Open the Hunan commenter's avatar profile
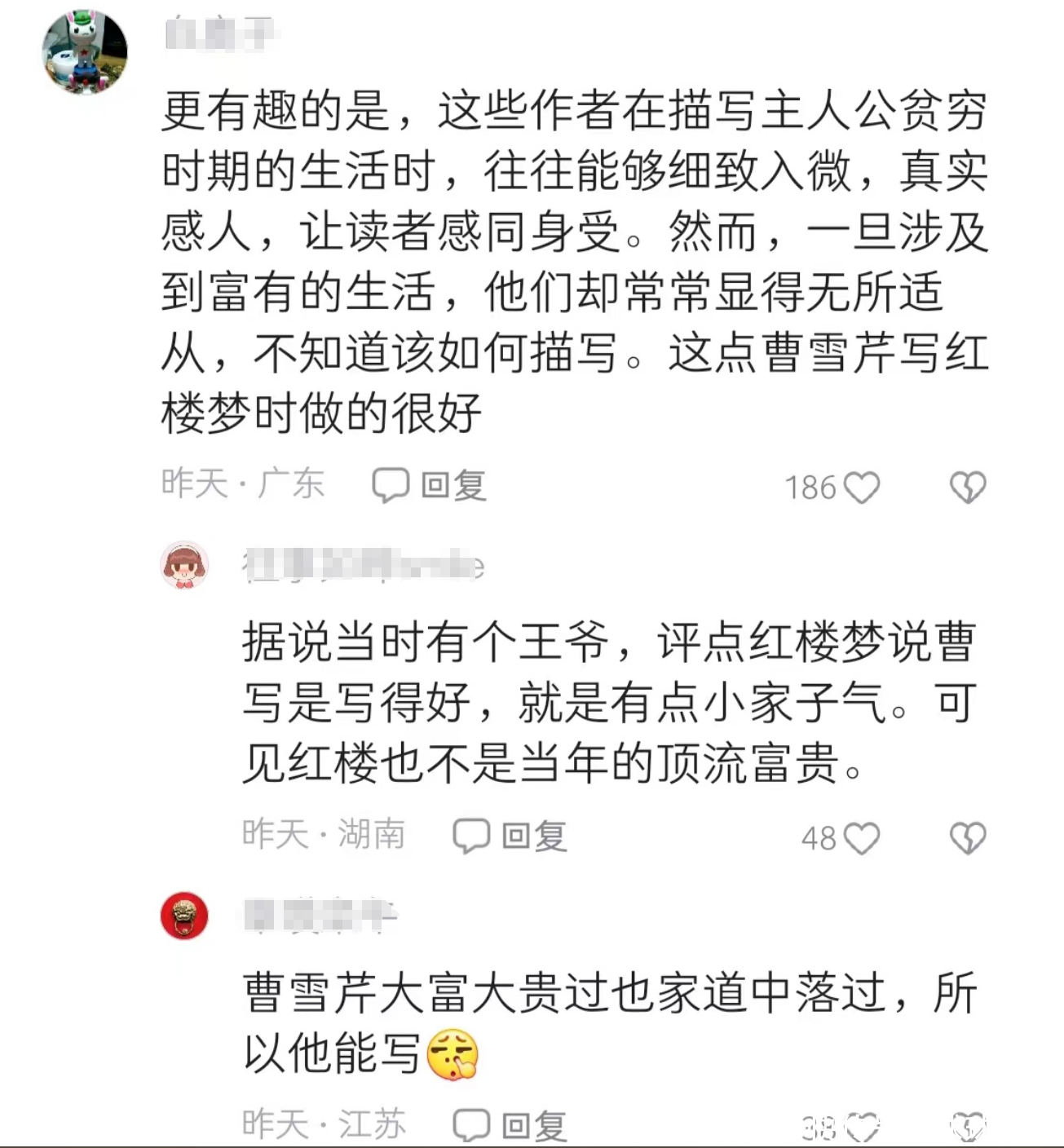Screen dimensions: 1064x1148 184,564
